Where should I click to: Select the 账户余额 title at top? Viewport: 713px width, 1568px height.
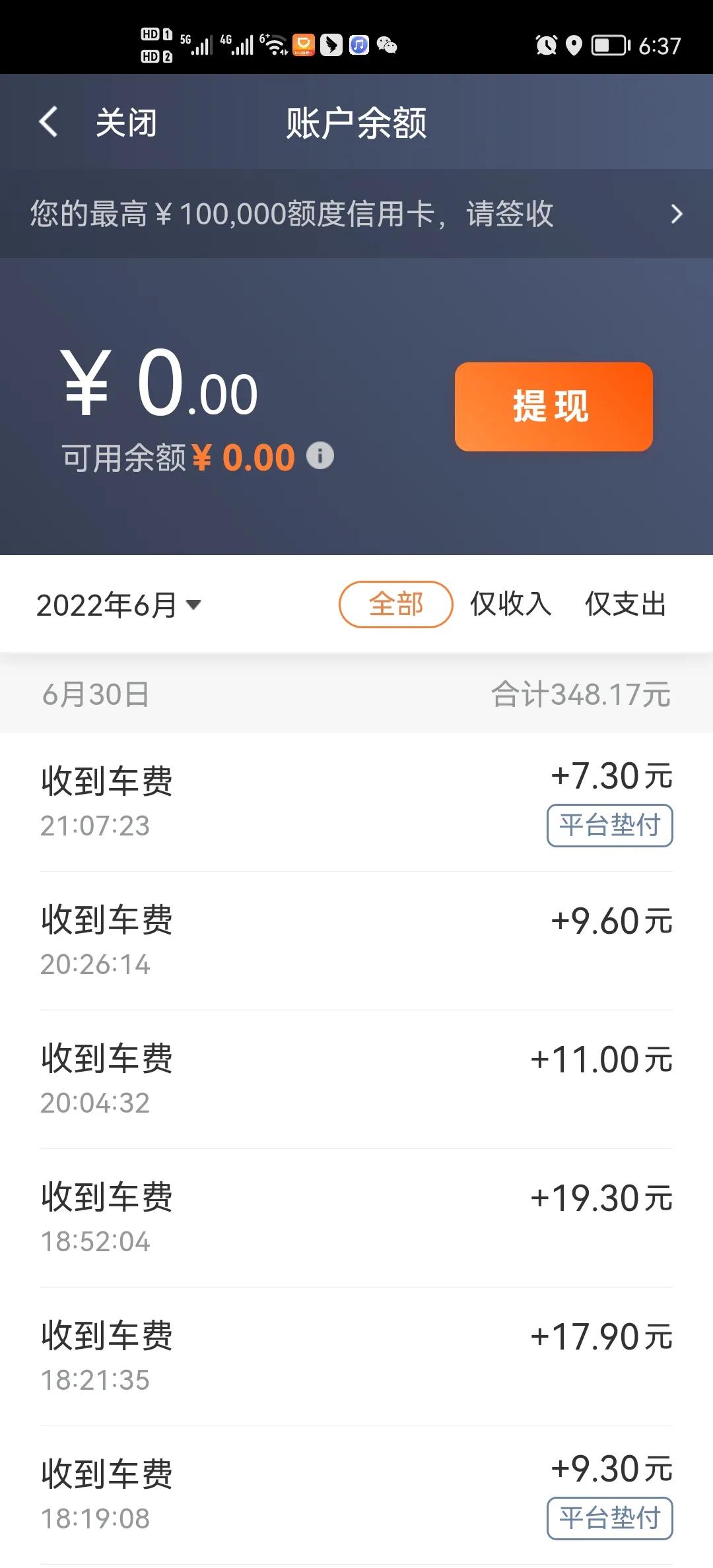click(355, 121)
